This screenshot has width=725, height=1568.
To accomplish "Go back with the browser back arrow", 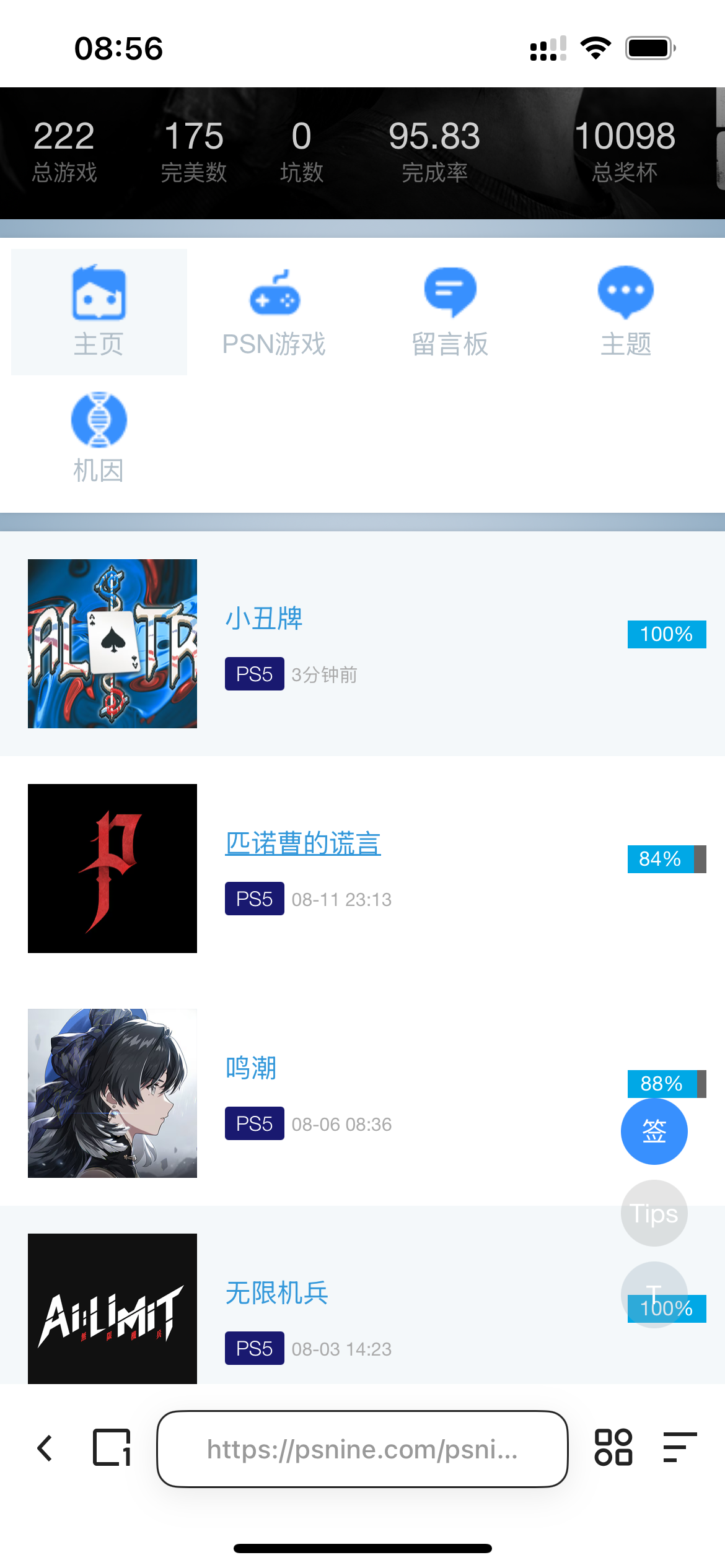I will coord(45,1448).
